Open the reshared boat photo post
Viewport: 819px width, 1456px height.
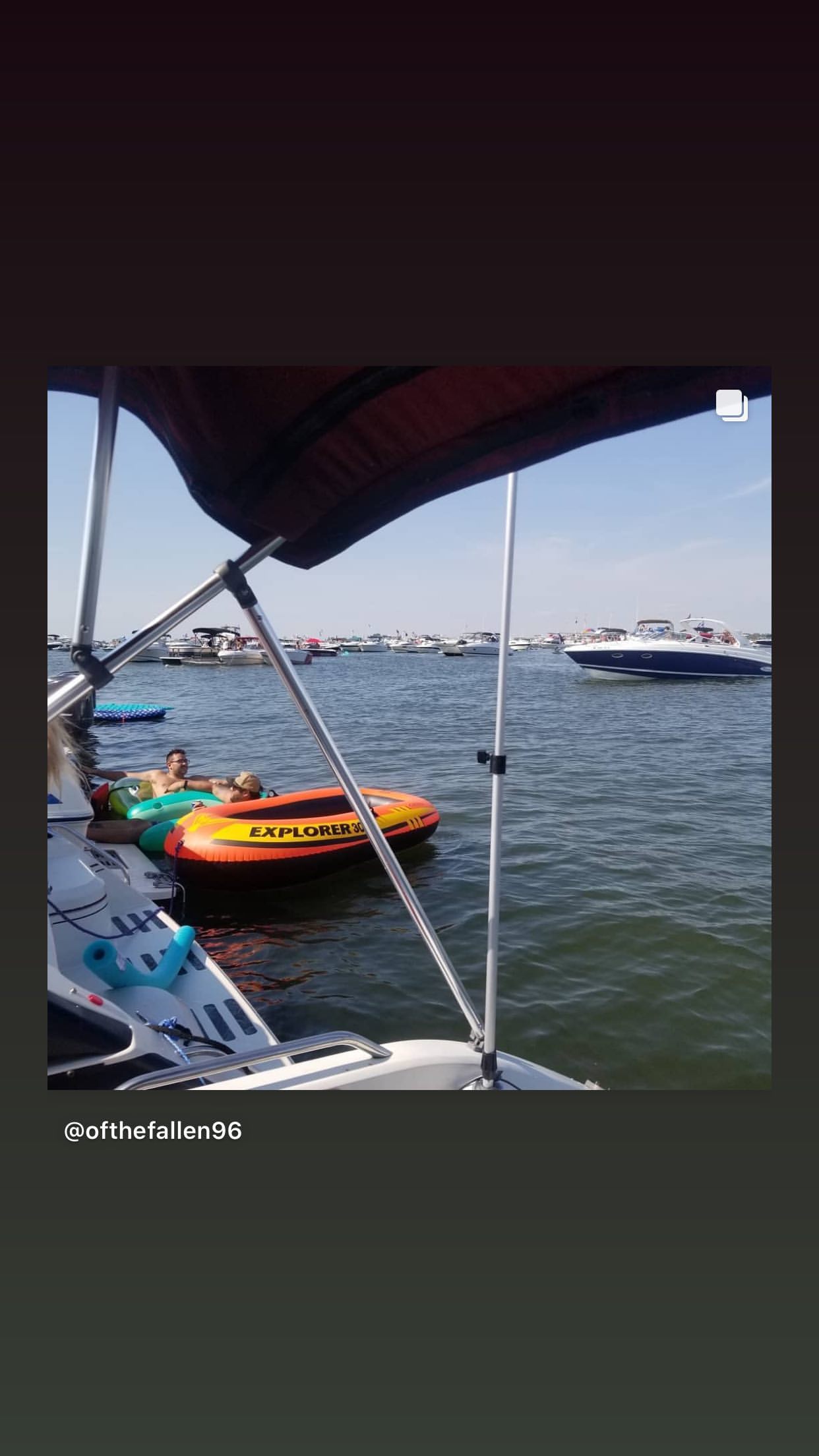coord(409,728)
